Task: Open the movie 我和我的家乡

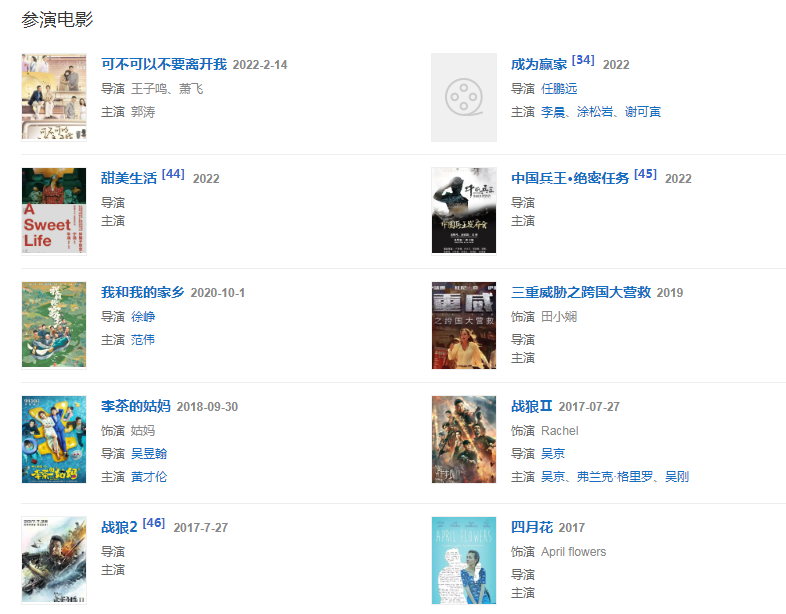Action: tap(143, 292)
